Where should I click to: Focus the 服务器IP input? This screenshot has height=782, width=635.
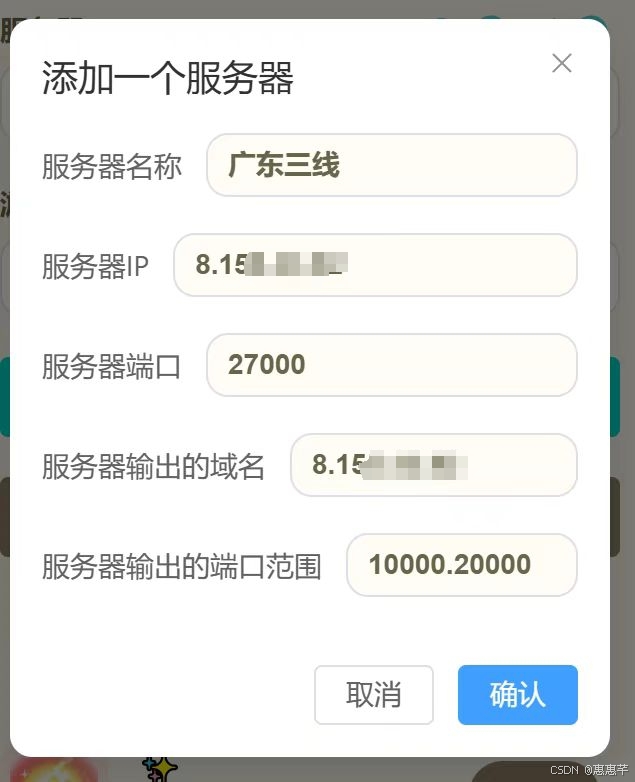tap(375, 265)
